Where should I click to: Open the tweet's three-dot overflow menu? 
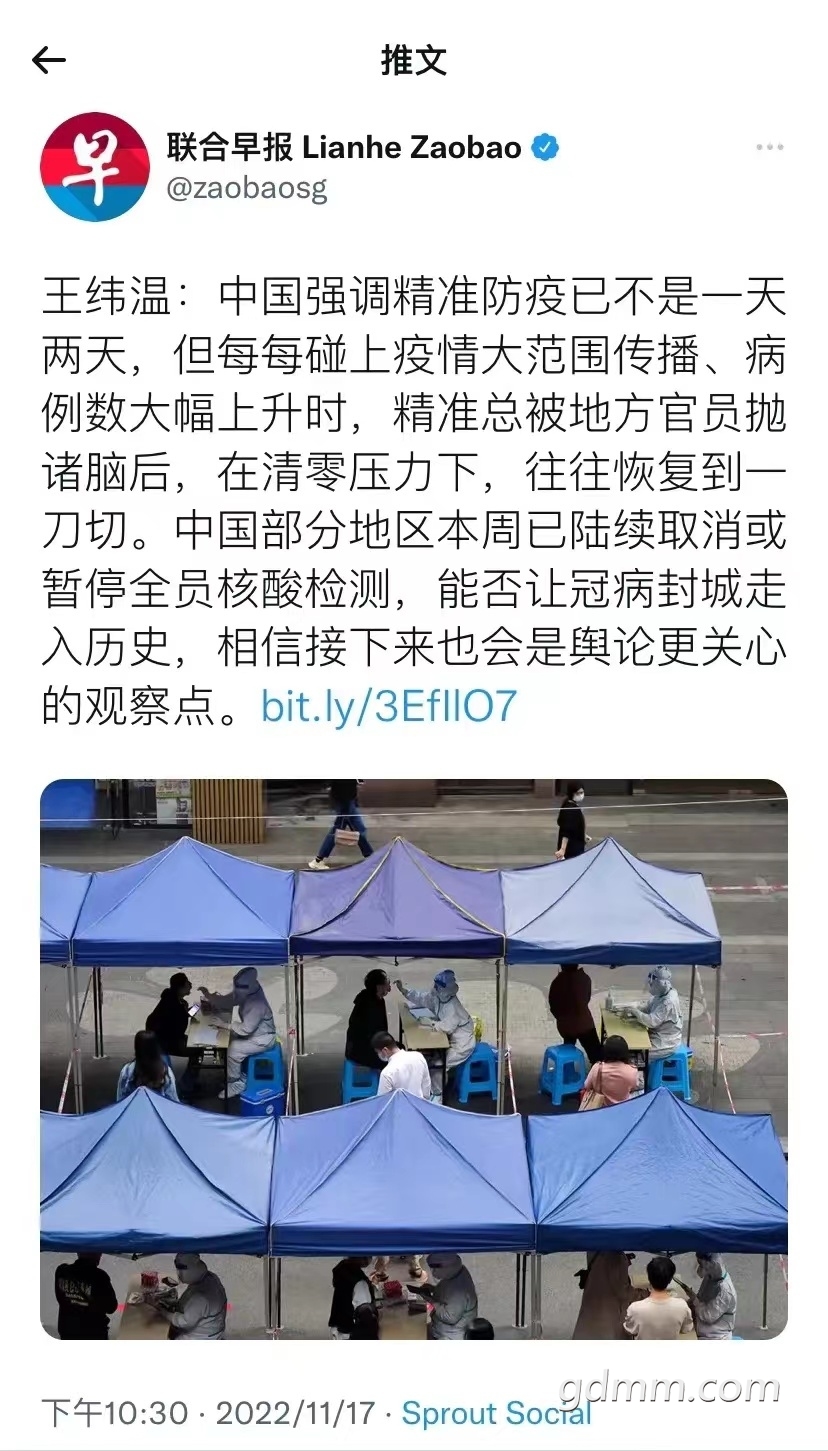pos(769,148)
